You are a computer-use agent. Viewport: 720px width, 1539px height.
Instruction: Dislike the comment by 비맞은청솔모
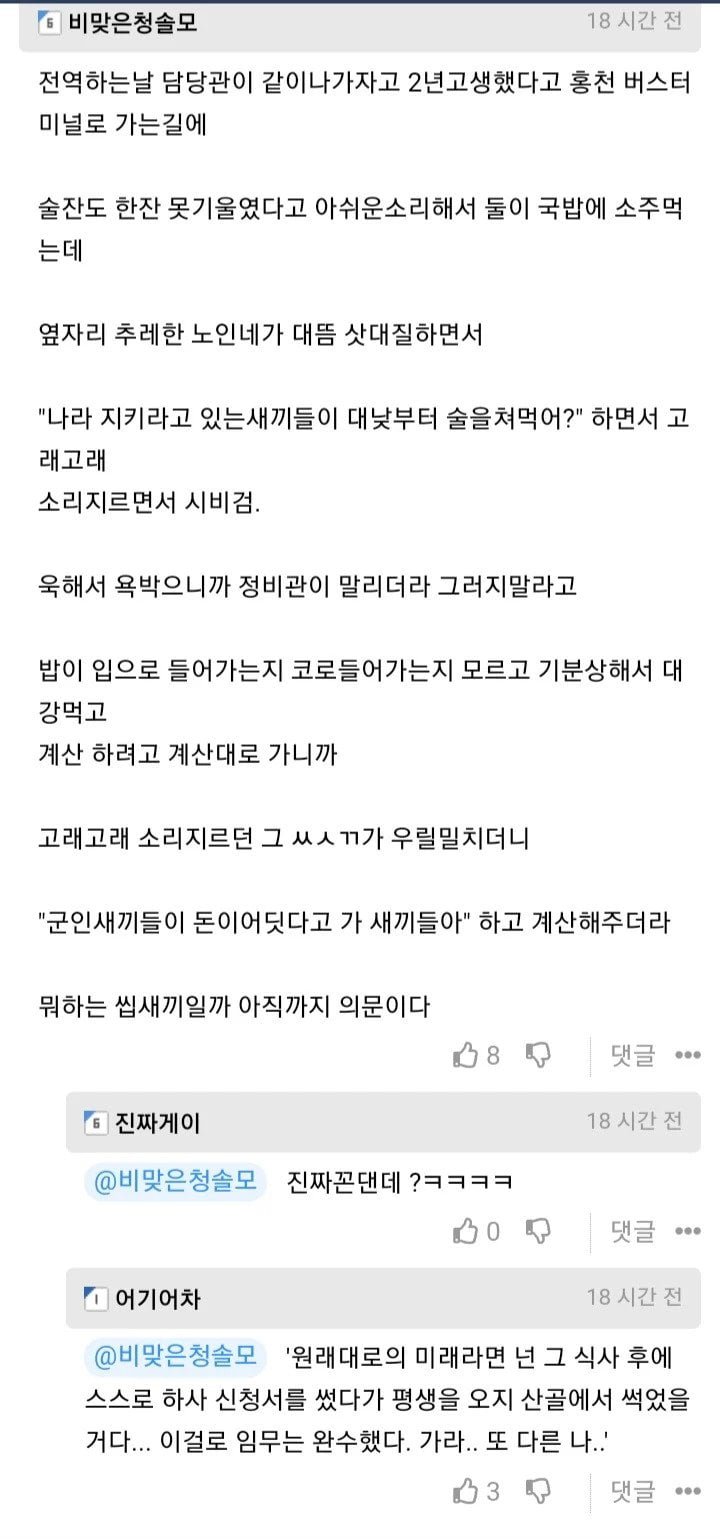(x=538, y=1055)
